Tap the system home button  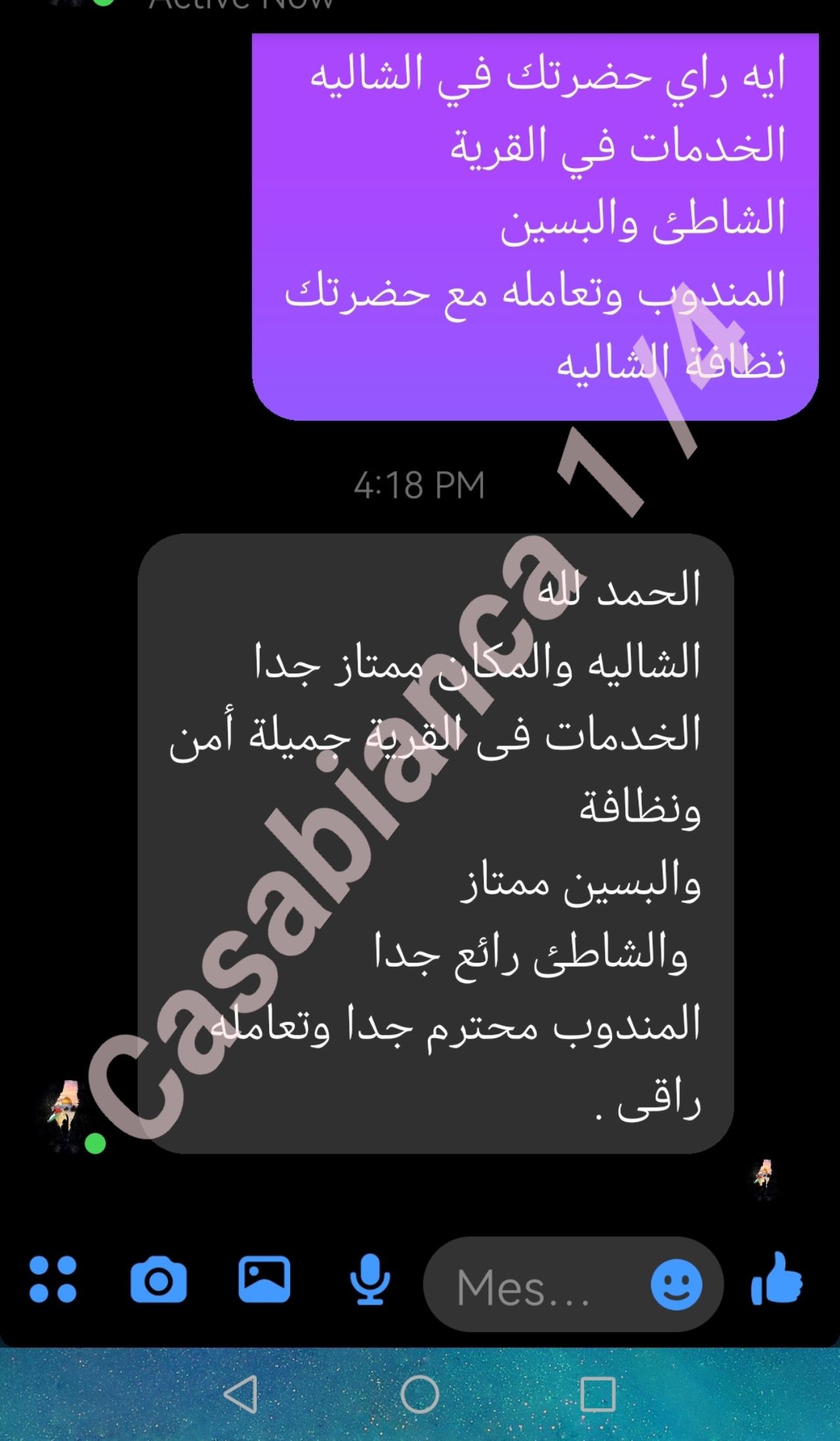click(419, 1394)
